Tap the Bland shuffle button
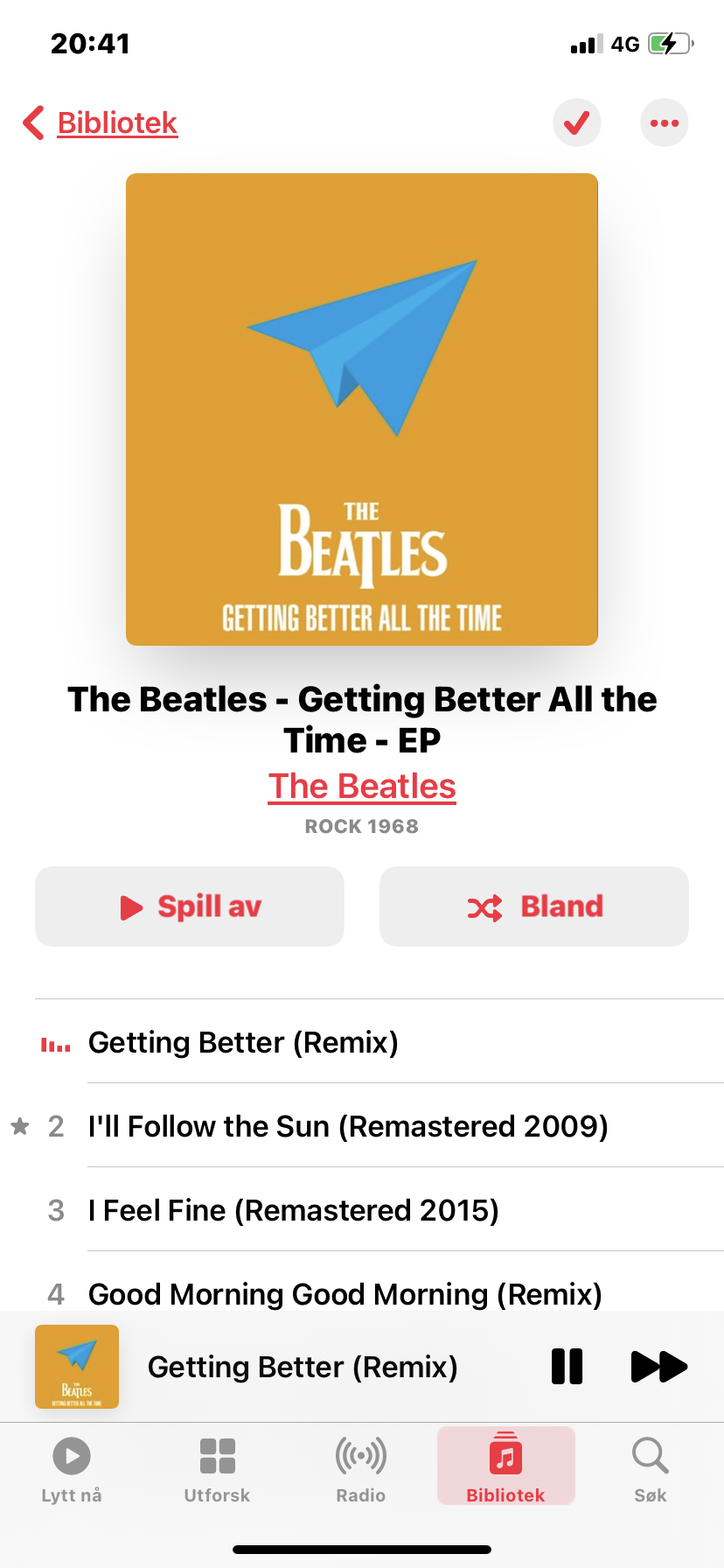This screenshot has width=724, height=1568. point(534,906)
